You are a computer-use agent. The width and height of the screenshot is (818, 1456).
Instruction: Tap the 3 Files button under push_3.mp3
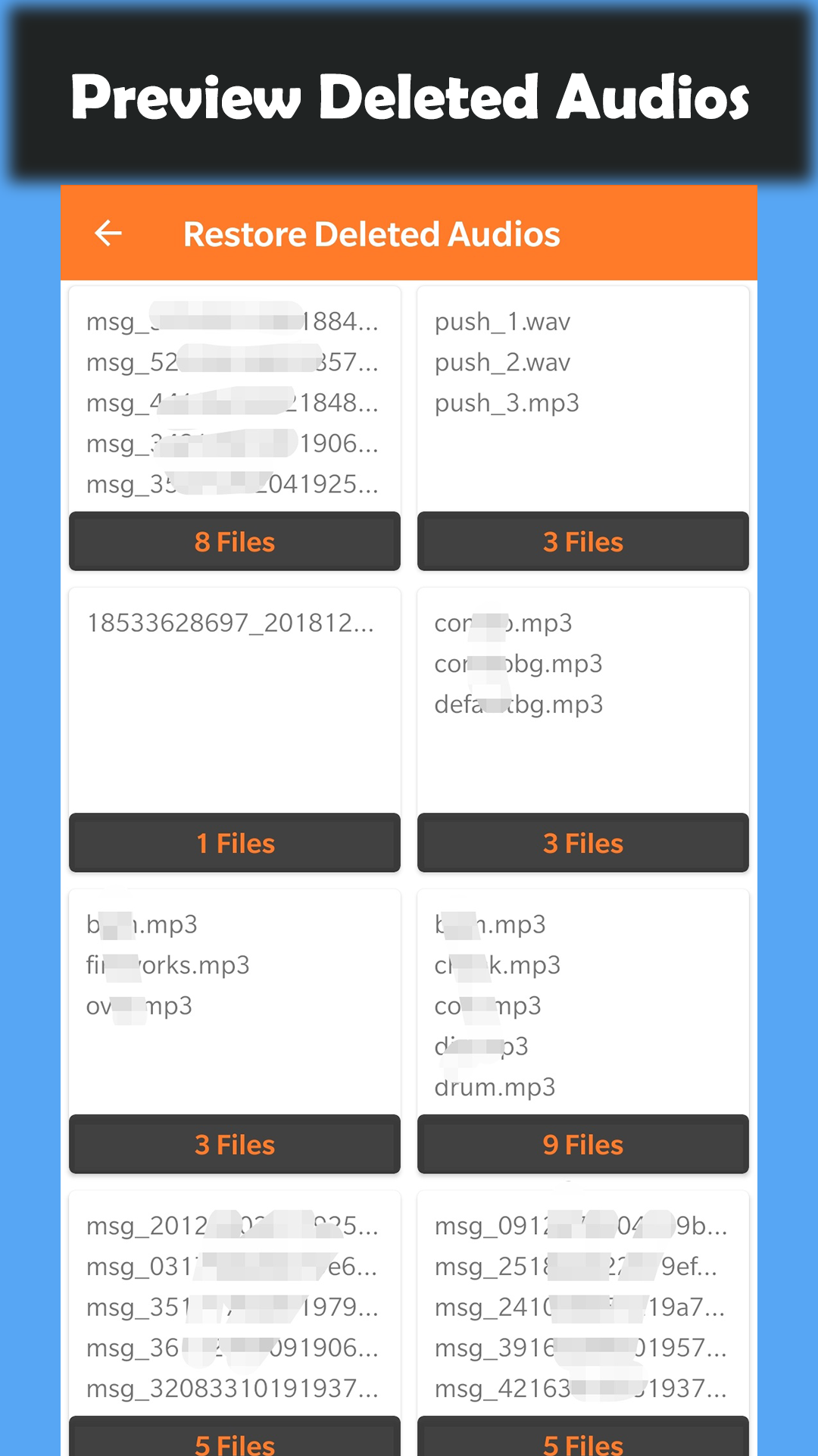pos(582,541)
